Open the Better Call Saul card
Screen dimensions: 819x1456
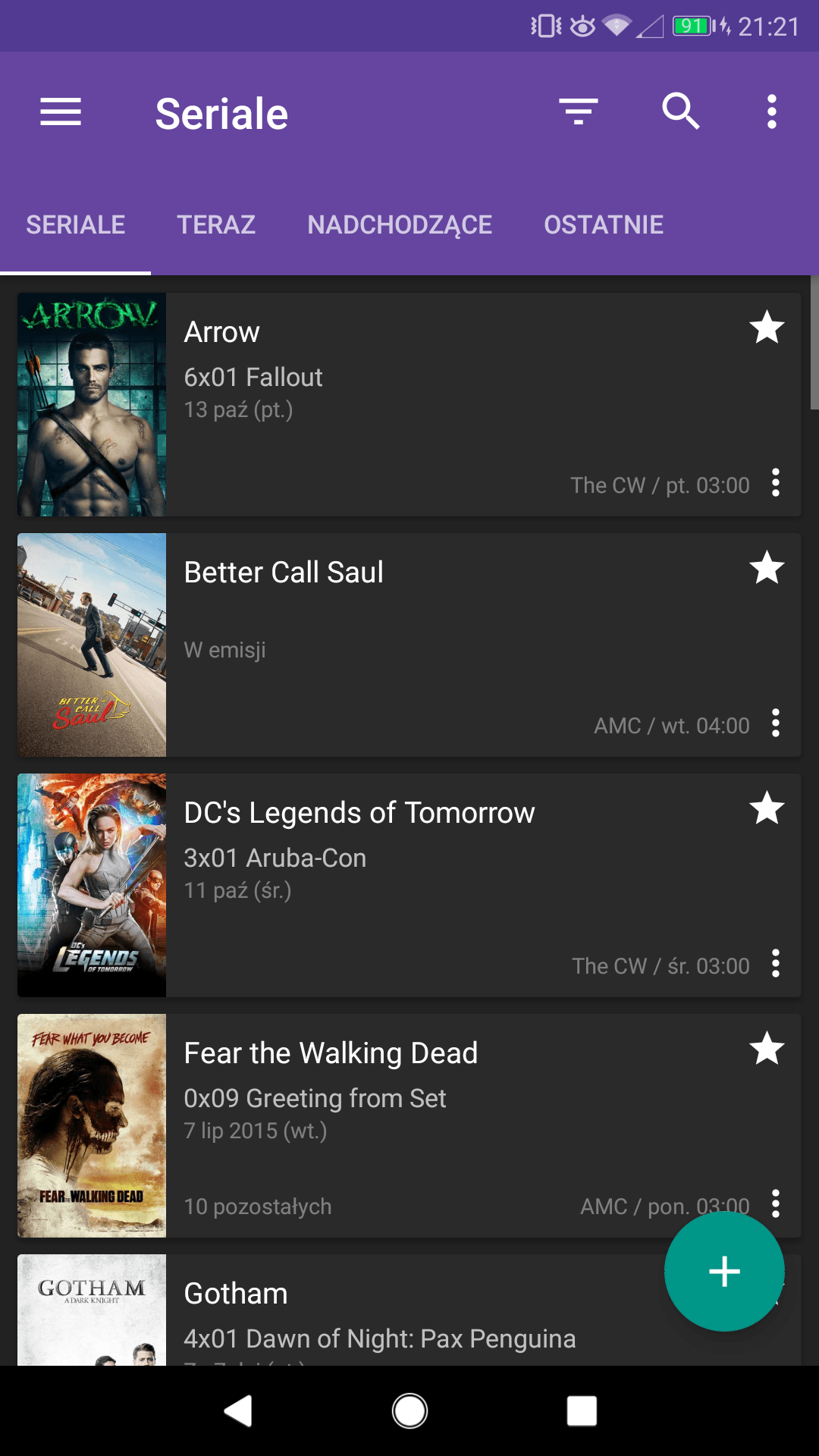(409, 645)
